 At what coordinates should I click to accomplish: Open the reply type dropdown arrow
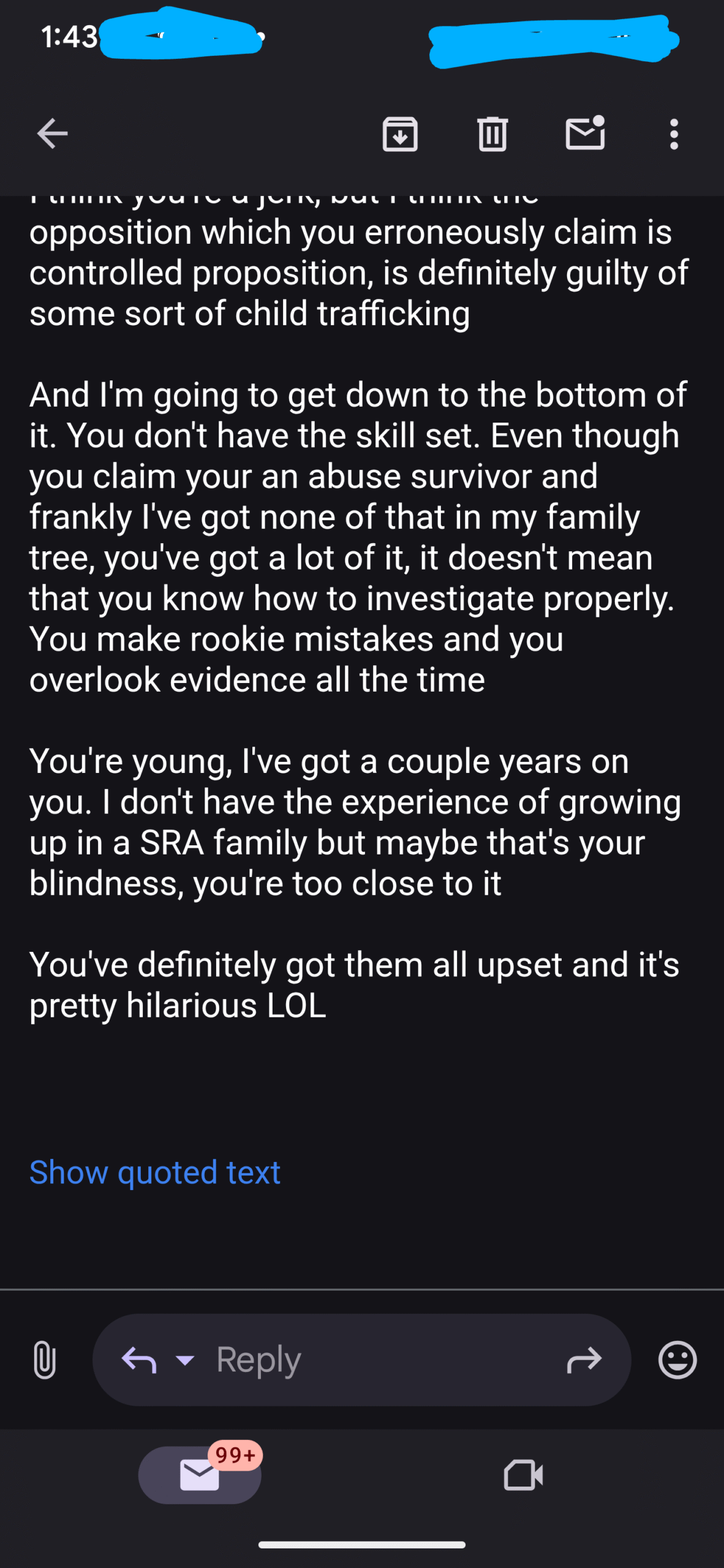[x=184, y=1360]
